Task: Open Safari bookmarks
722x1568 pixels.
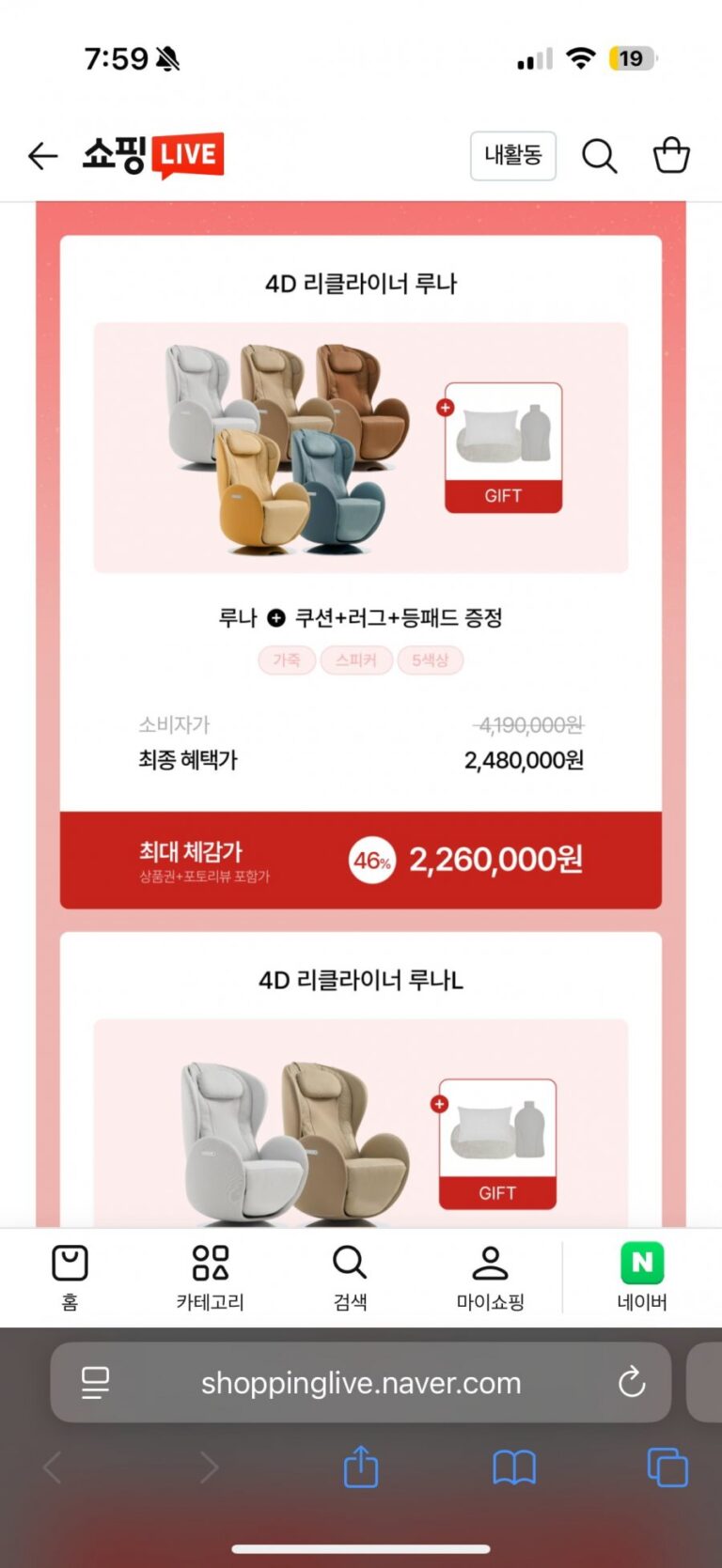Action: [x=514, y=1467]
